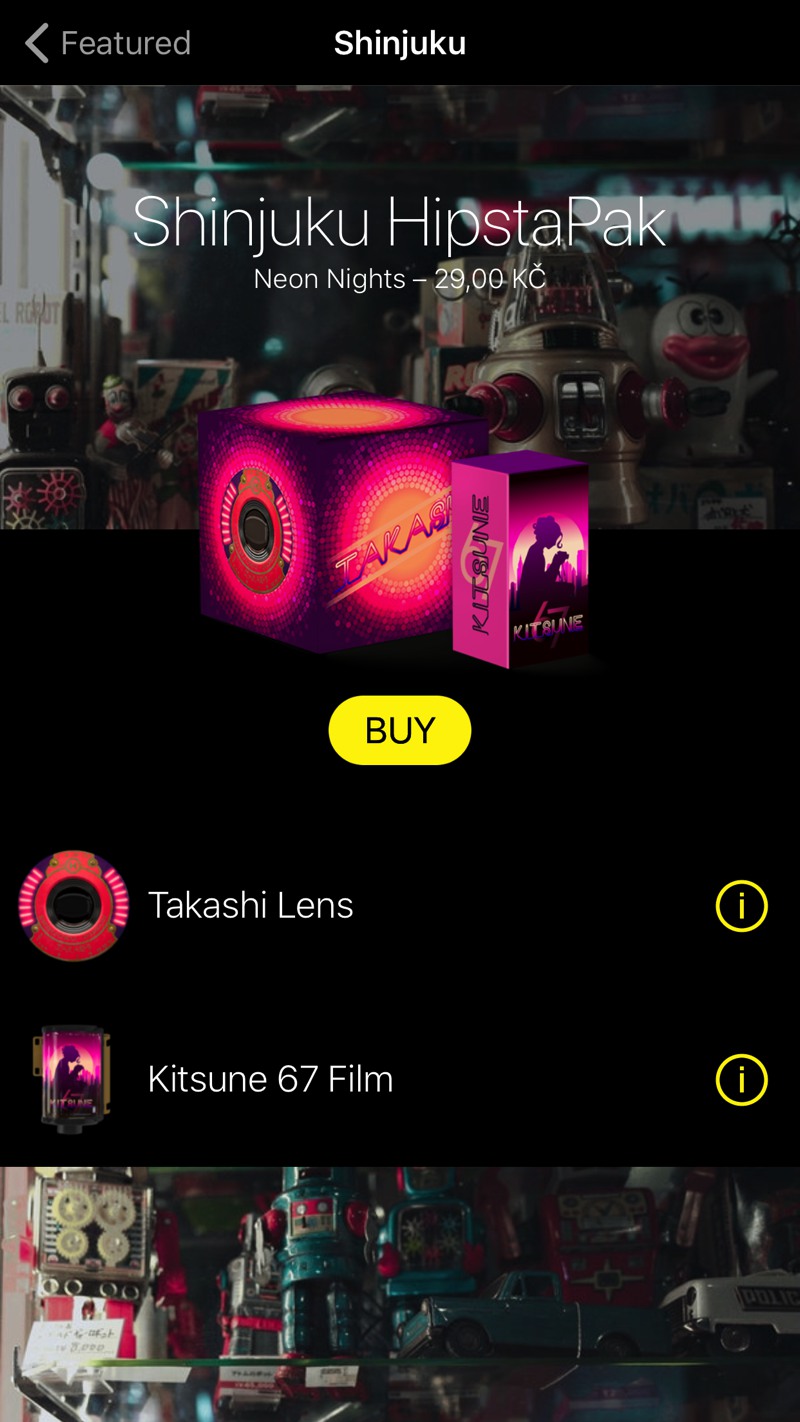Select the Kitsune 67 Film row
This screenshot has height=1422, width=800.
coord(400,1080)
